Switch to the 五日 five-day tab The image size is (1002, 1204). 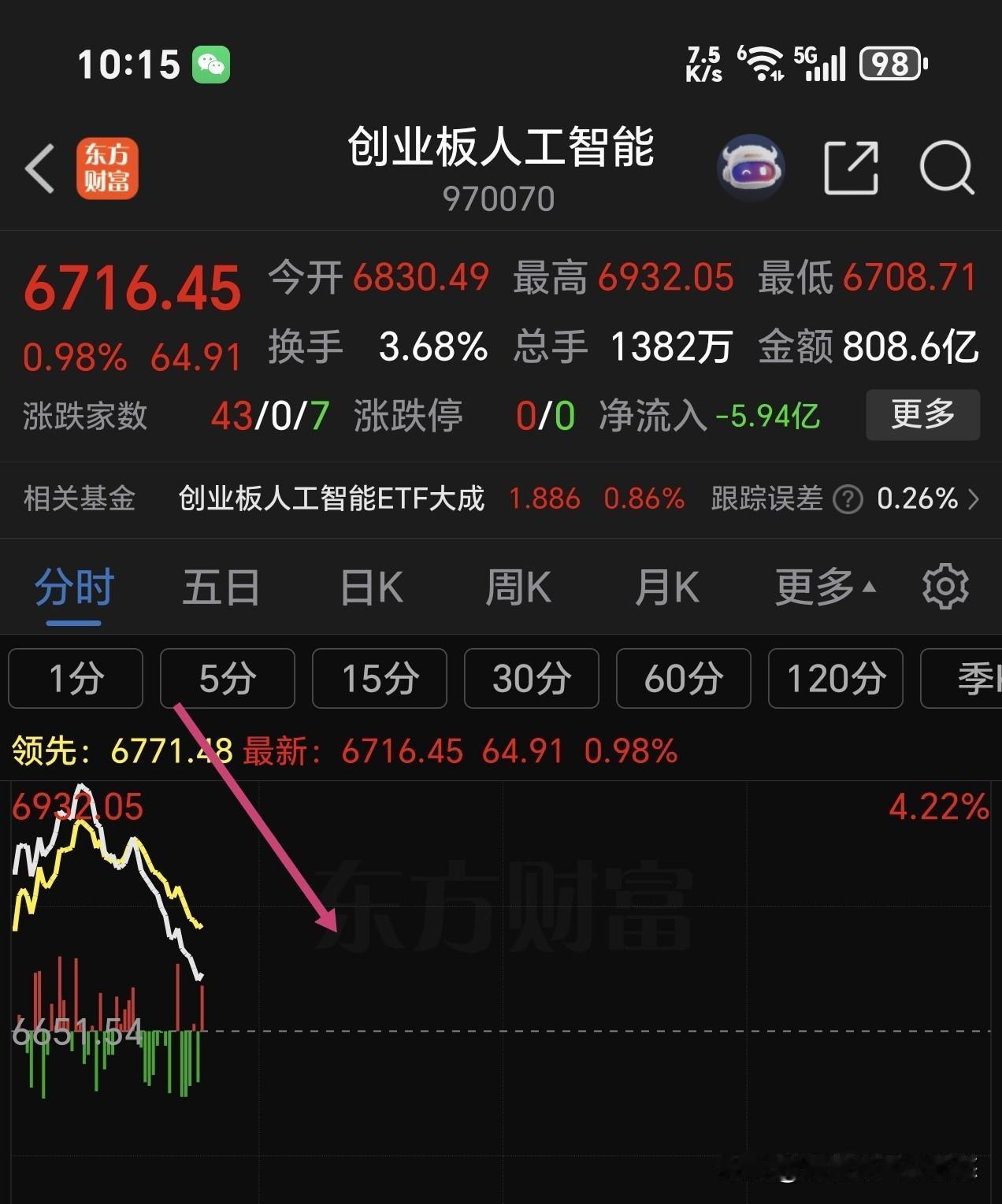pyautogui.click(x=221, y=586)
